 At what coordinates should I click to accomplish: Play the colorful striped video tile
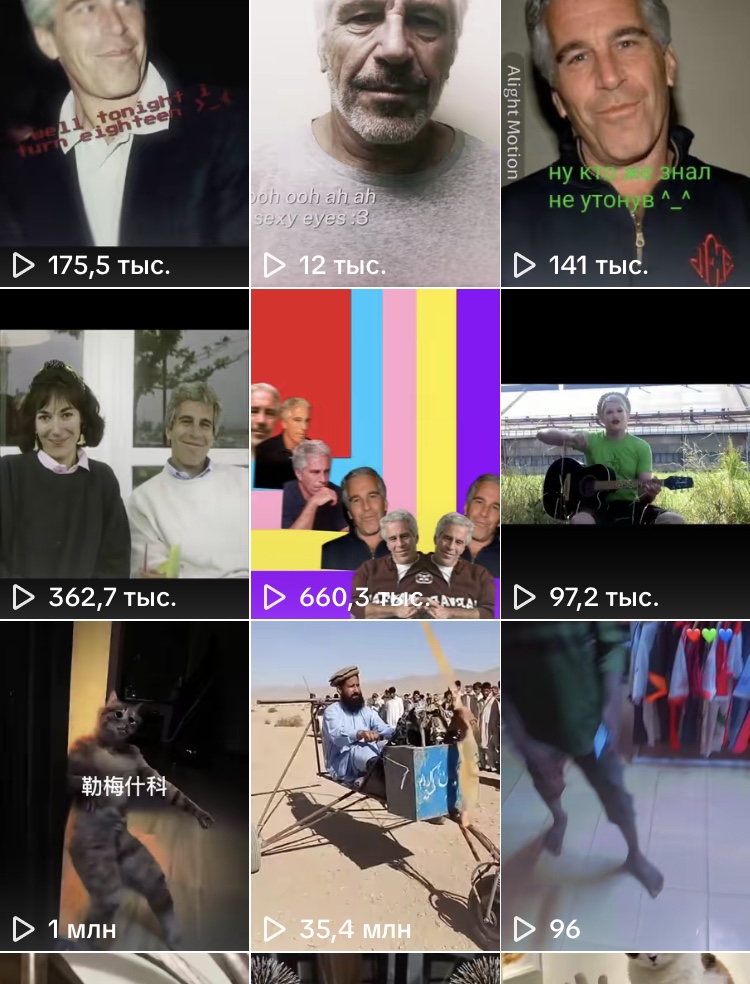click(x=375, y=455)
